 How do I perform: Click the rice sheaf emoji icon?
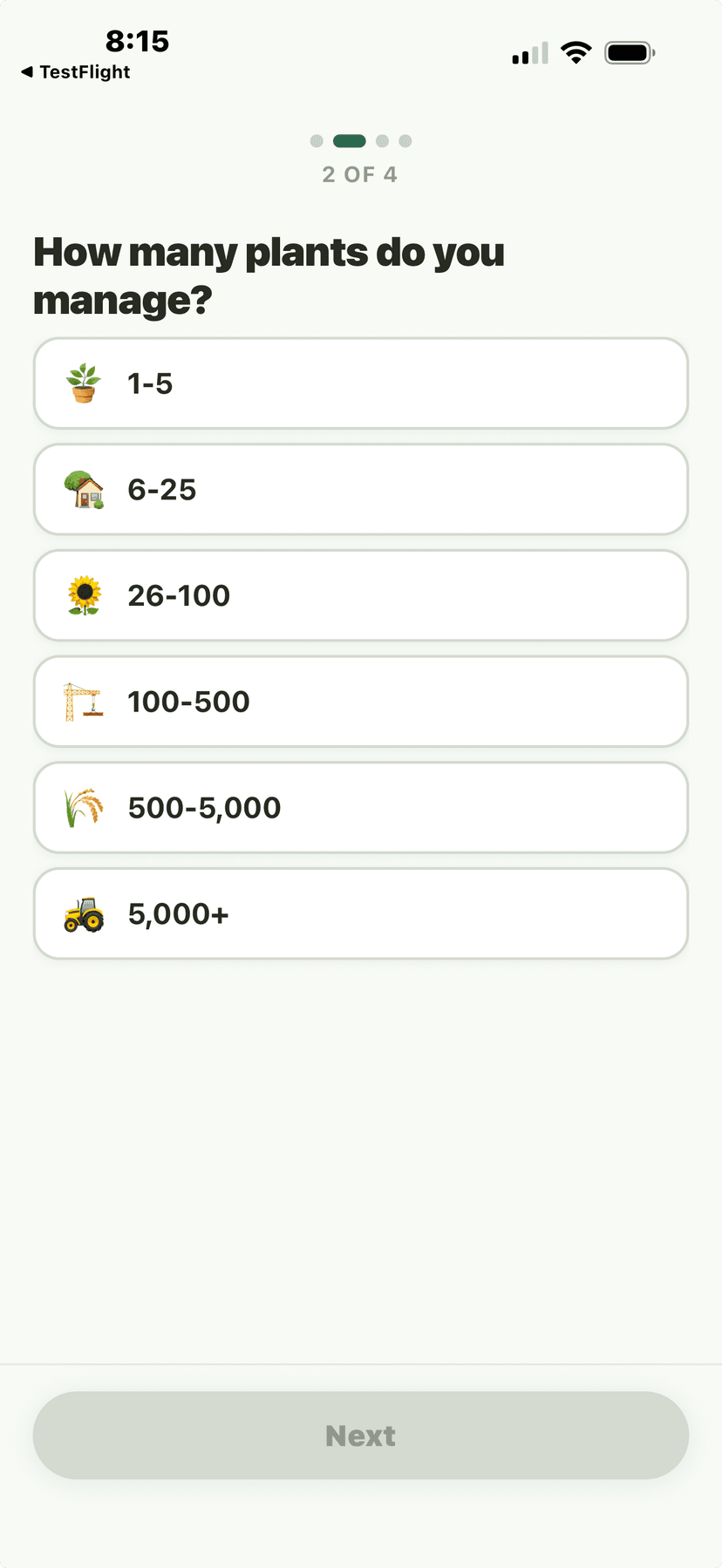pyautogui.click(x=83, y=807)
